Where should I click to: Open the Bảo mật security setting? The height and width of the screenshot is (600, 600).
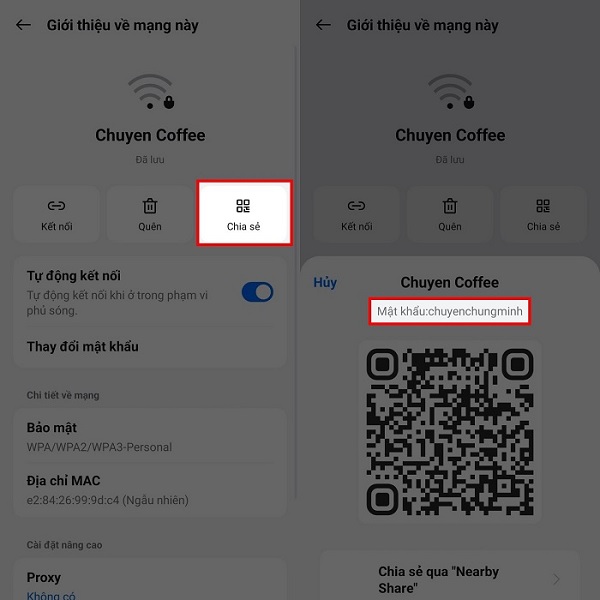[x=100, y=436]
